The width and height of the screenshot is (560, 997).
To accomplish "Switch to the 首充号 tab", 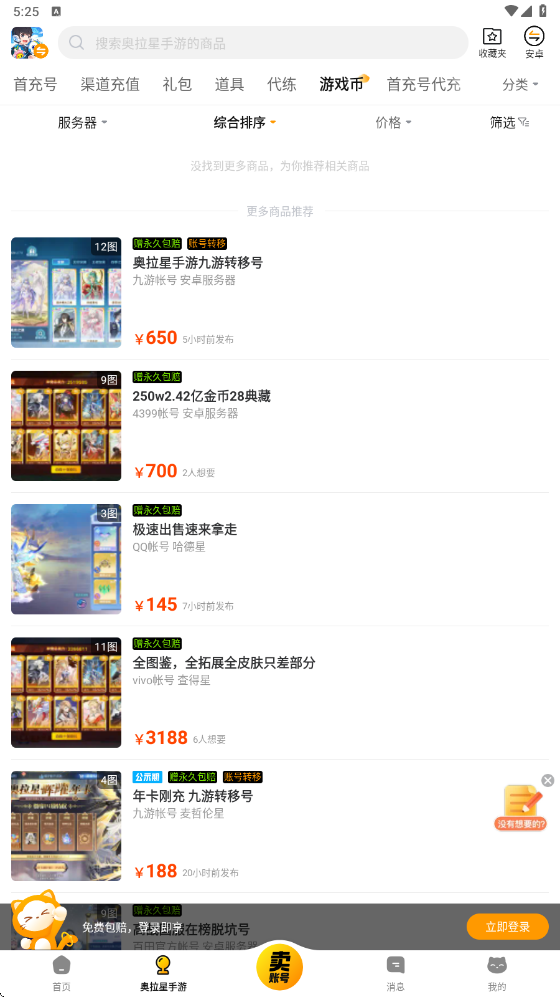I will tap(36, 84).
